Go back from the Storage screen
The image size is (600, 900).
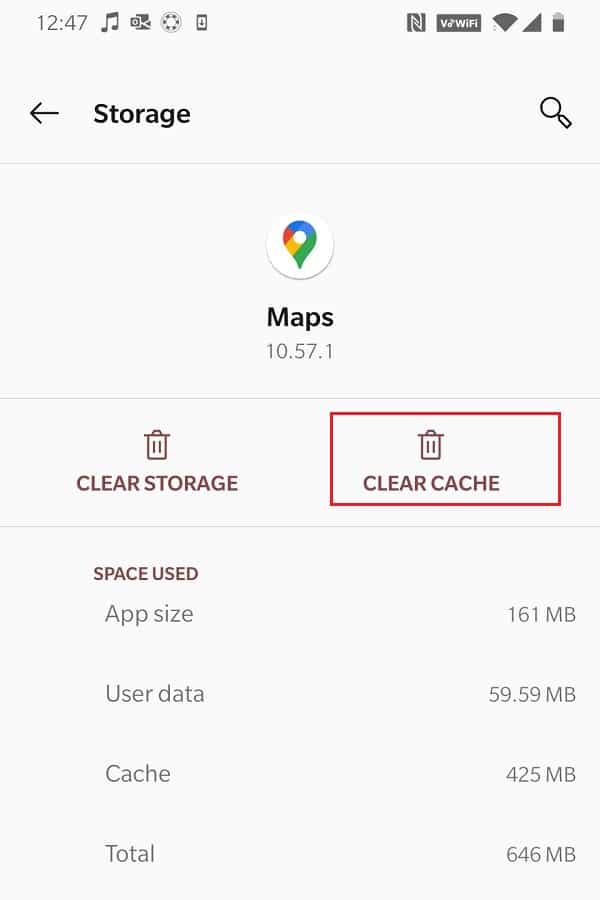(44, 114)
